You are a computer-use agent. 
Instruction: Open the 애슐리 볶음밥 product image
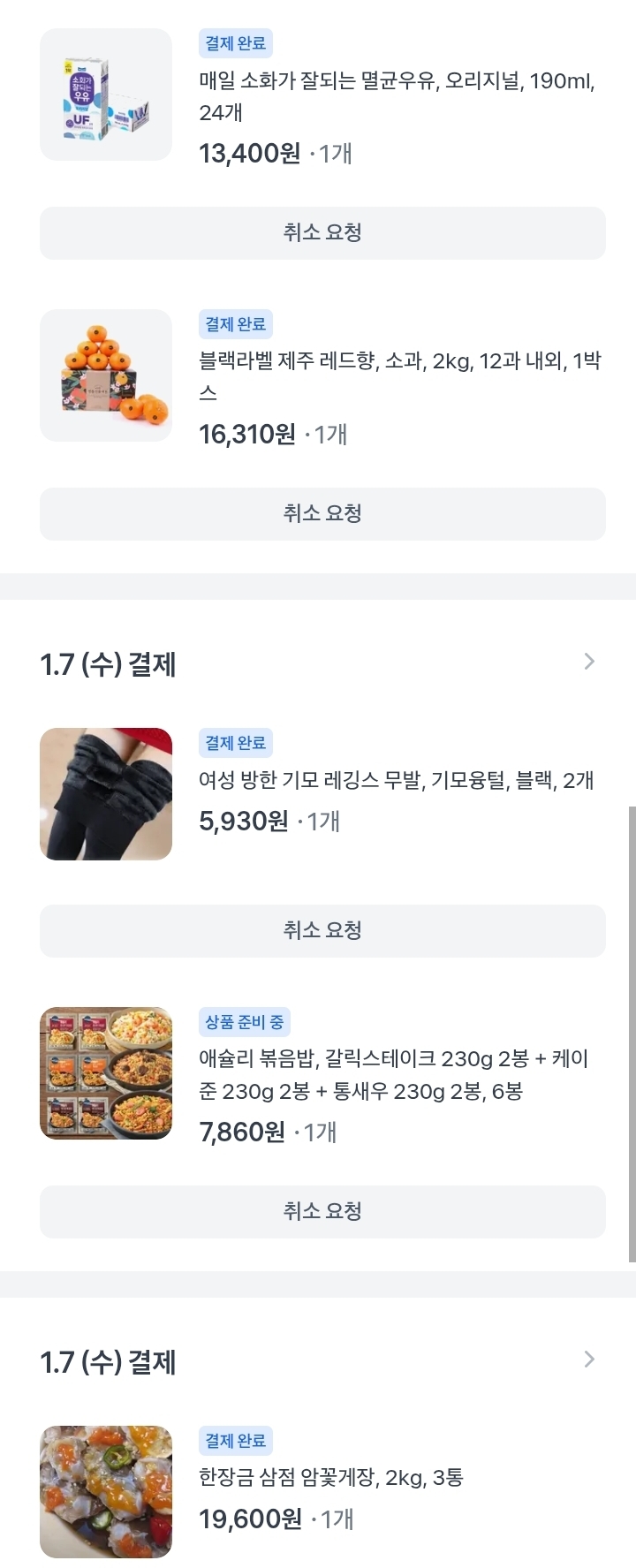(x=106, y=1073)
